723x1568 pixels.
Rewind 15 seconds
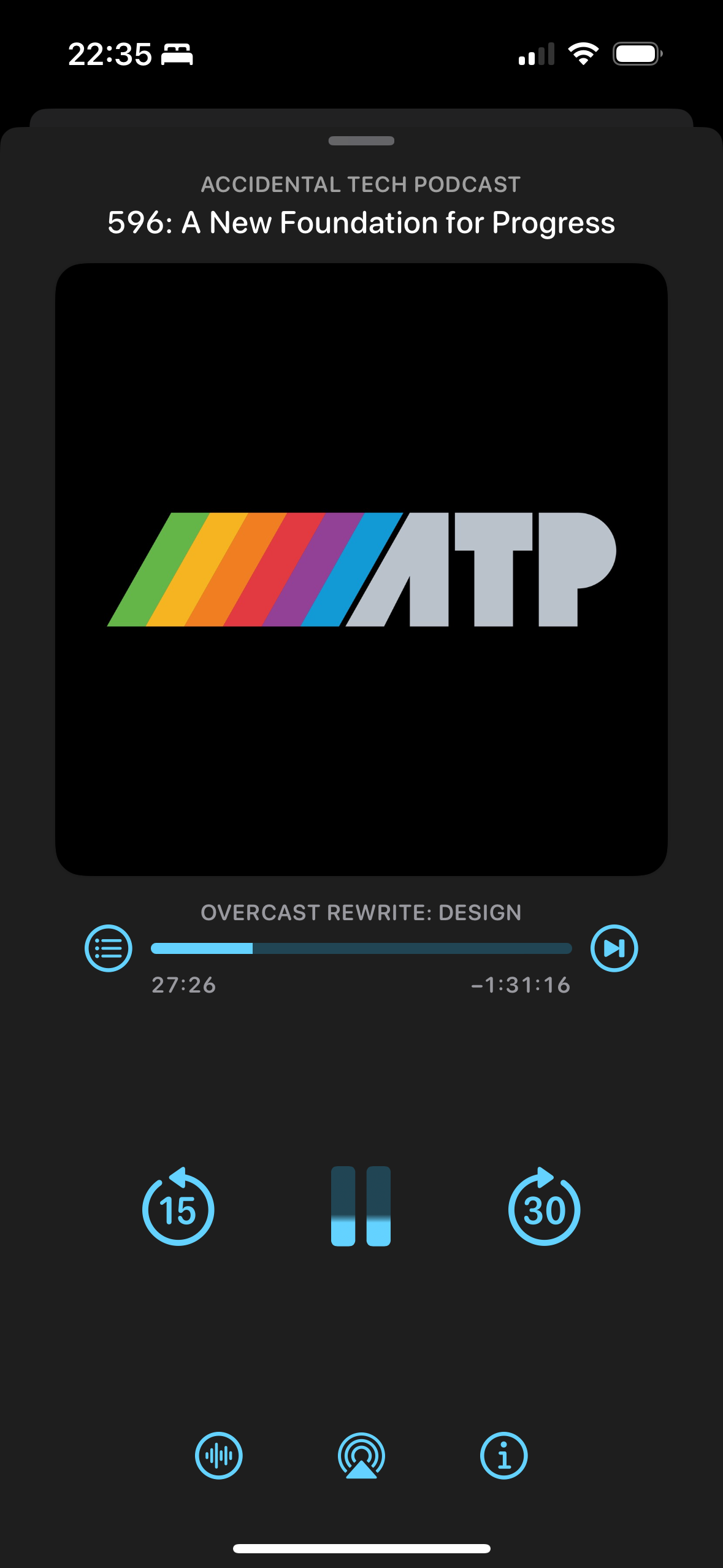pyautogui.click(x=178, y=1207)
